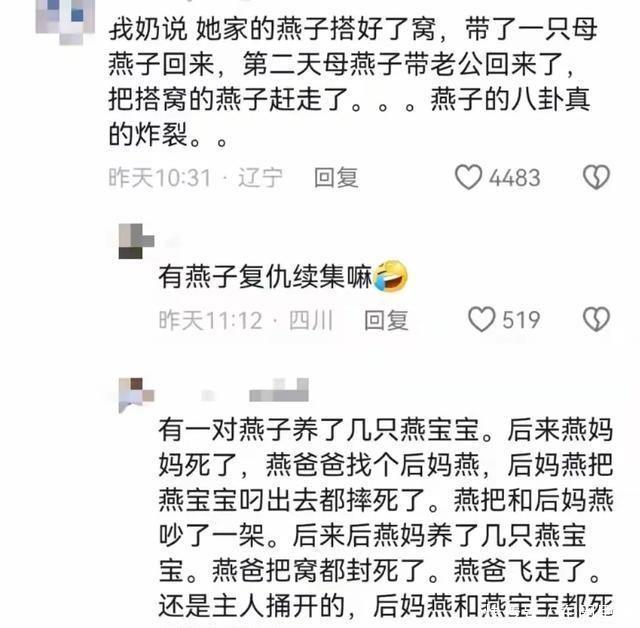Dislike the comment about 奶奶's swallows

pyautogui.click(x=597, y=178)
